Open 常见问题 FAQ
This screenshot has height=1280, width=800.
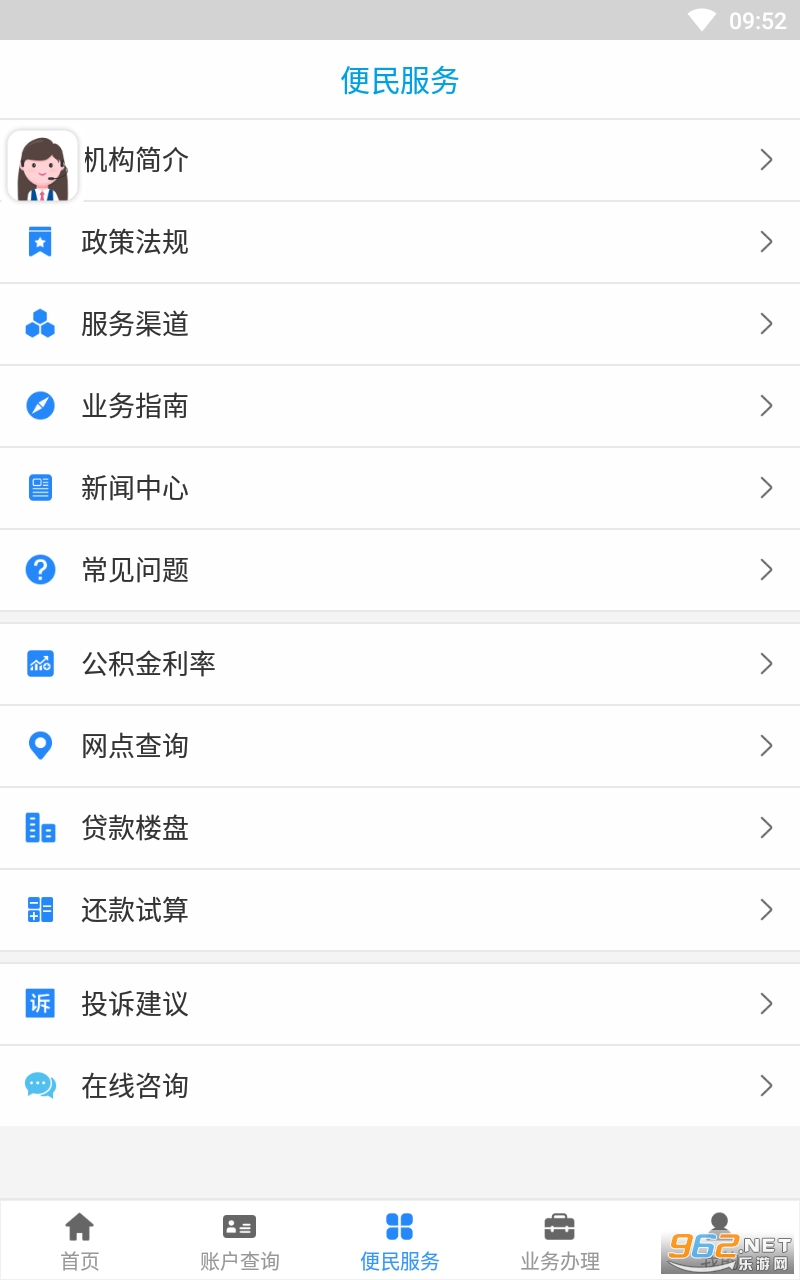[400, 570]
